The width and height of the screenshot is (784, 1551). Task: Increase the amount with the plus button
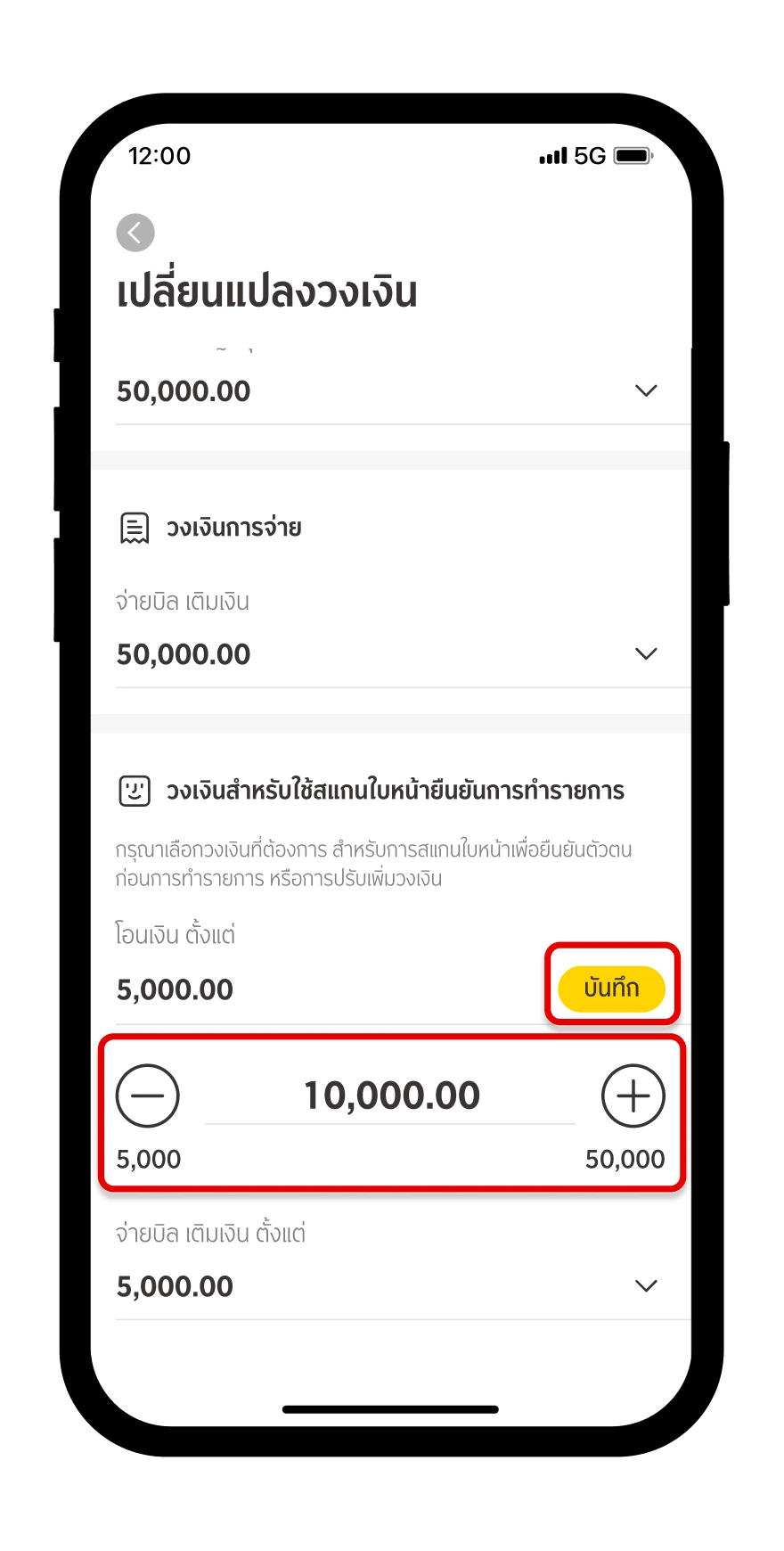(633, 1096)
